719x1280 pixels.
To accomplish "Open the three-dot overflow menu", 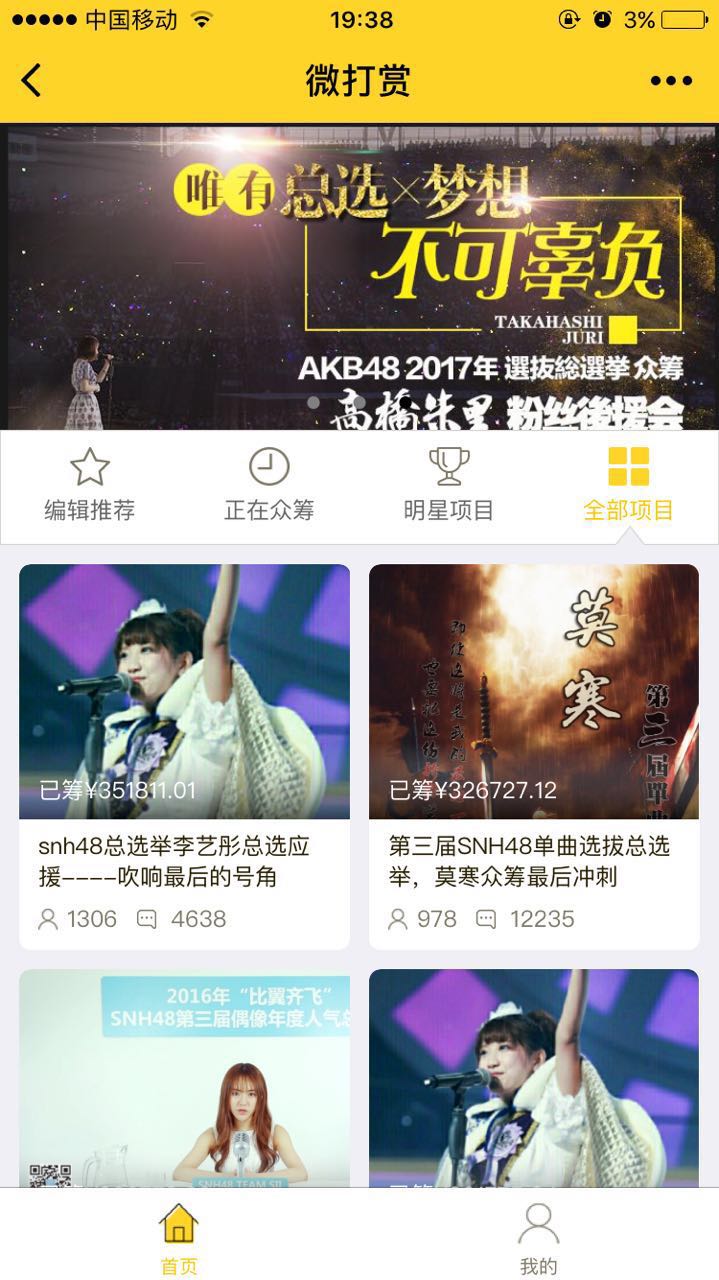I will (671, 81).
